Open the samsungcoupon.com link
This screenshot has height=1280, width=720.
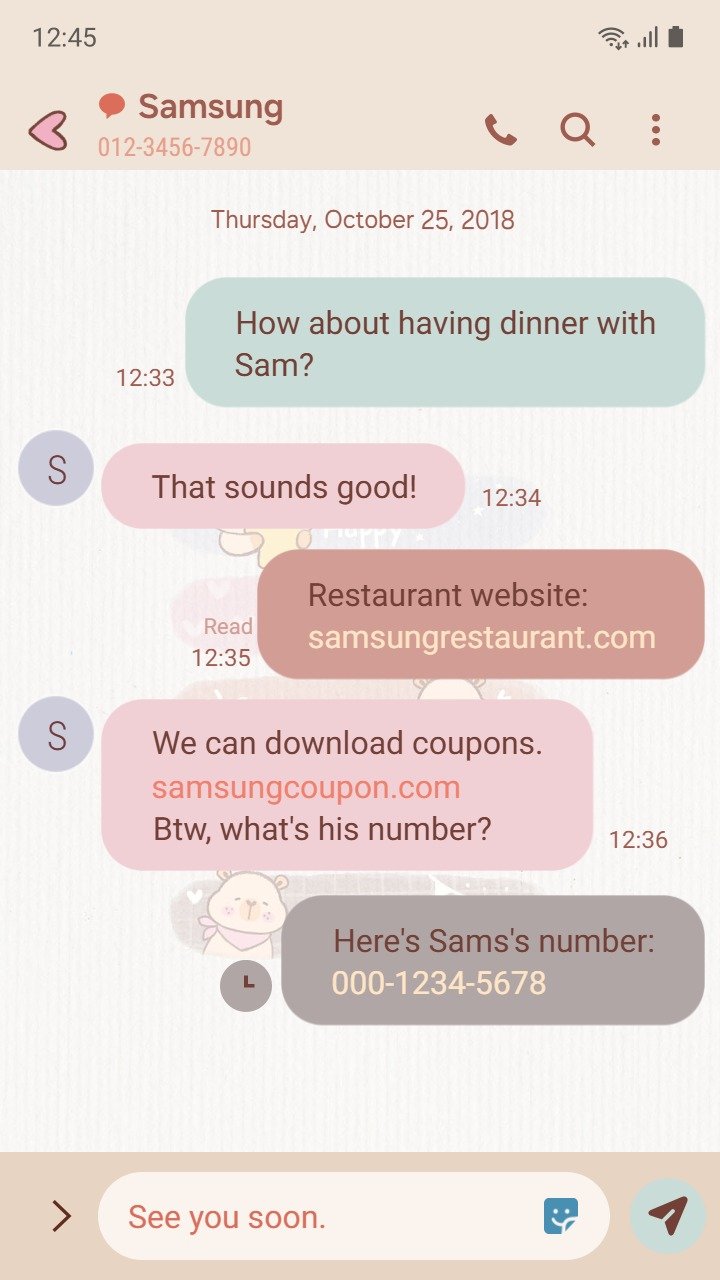pyautogui.click(x=306, y=787)
